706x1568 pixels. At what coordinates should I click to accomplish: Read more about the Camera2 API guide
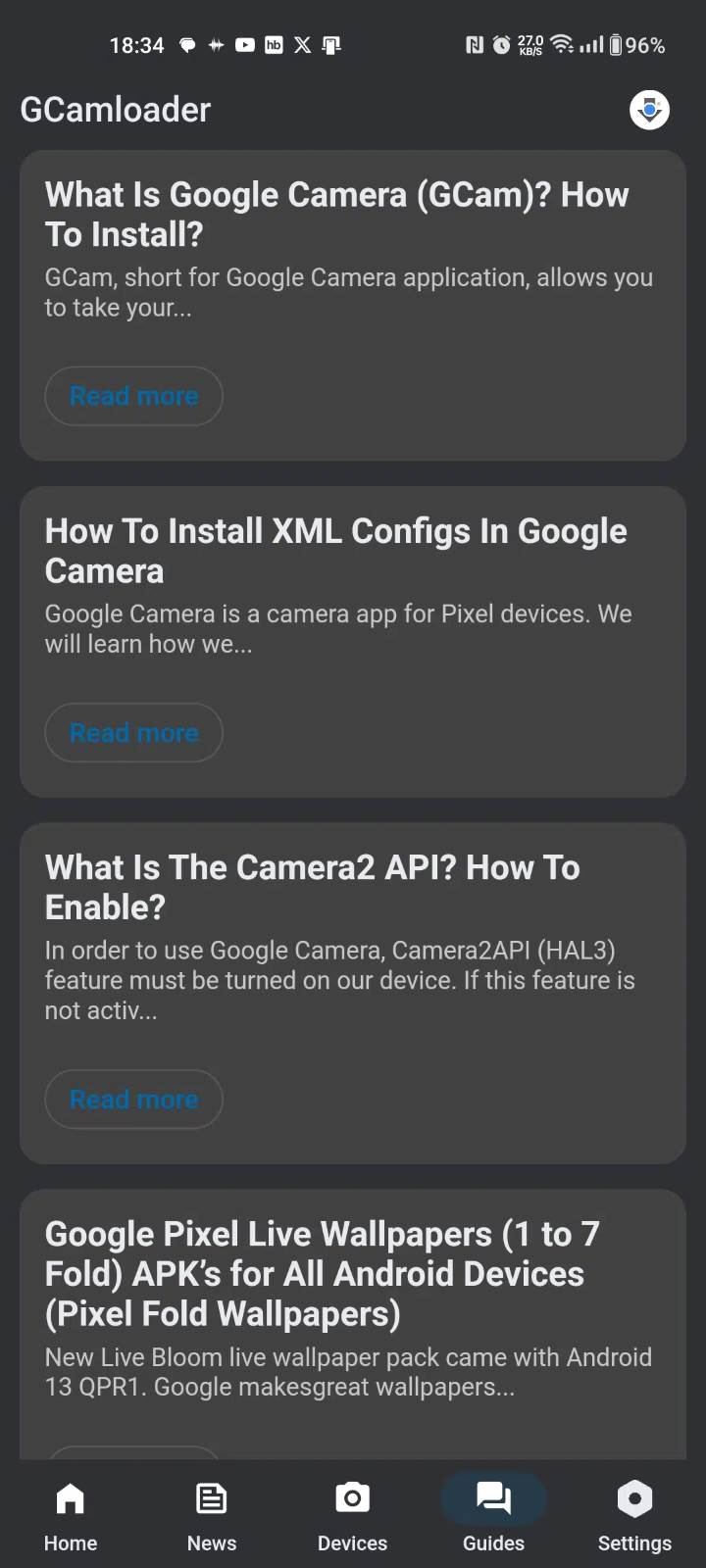pos(133,1099)
